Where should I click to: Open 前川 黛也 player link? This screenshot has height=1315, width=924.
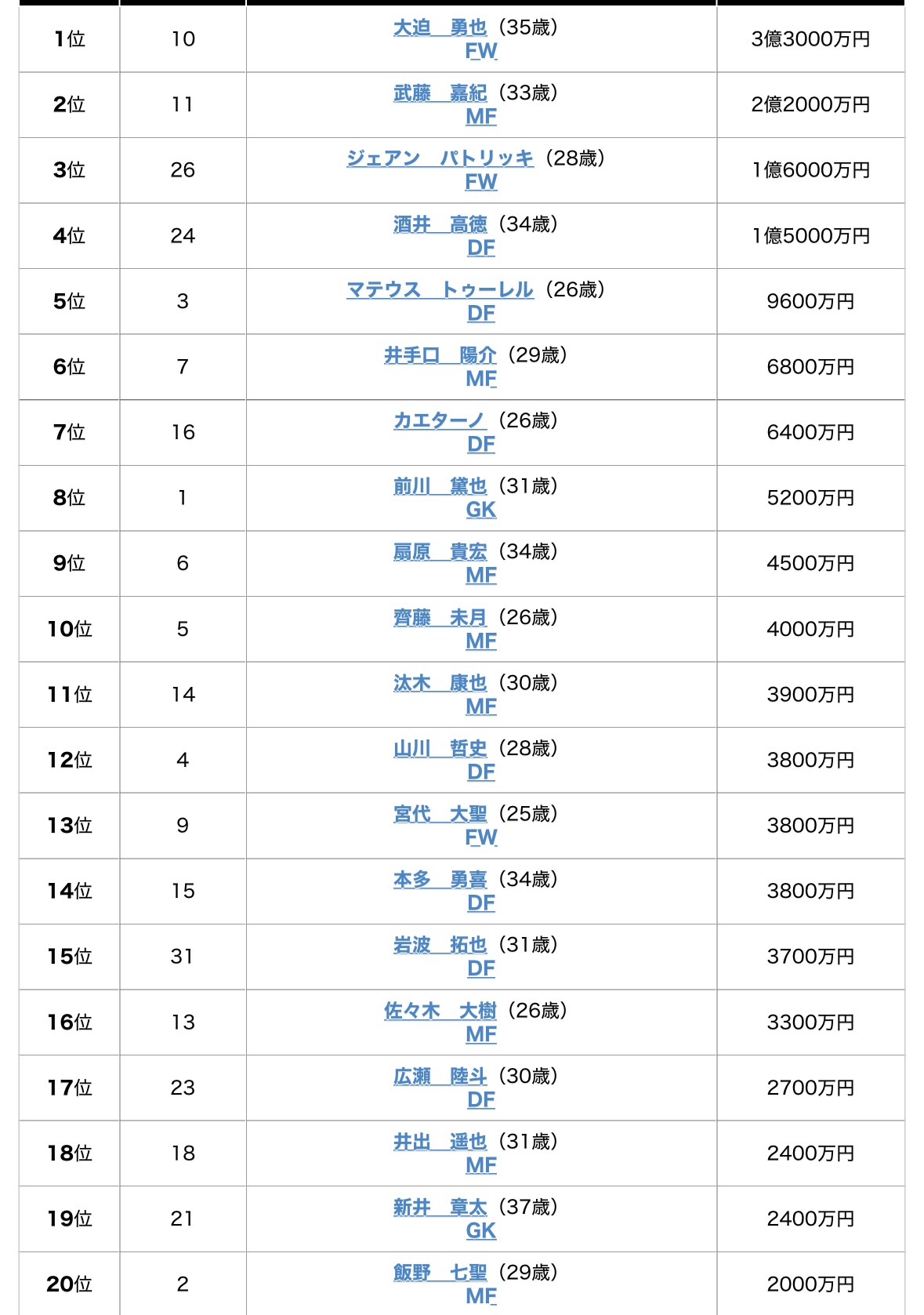coord(440,486)
